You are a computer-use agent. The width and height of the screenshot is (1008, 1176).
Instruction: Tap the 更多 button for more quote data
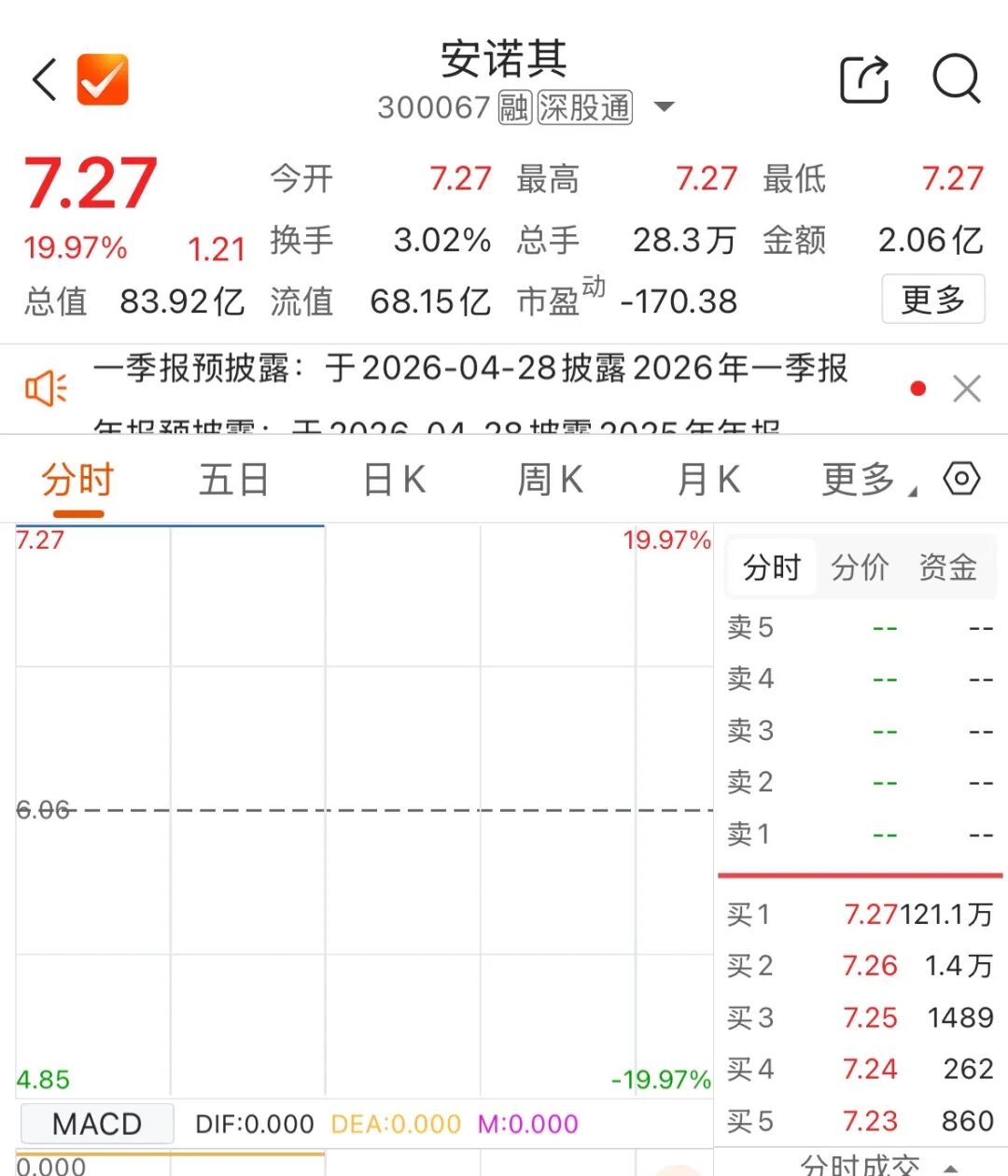[932, 300]
